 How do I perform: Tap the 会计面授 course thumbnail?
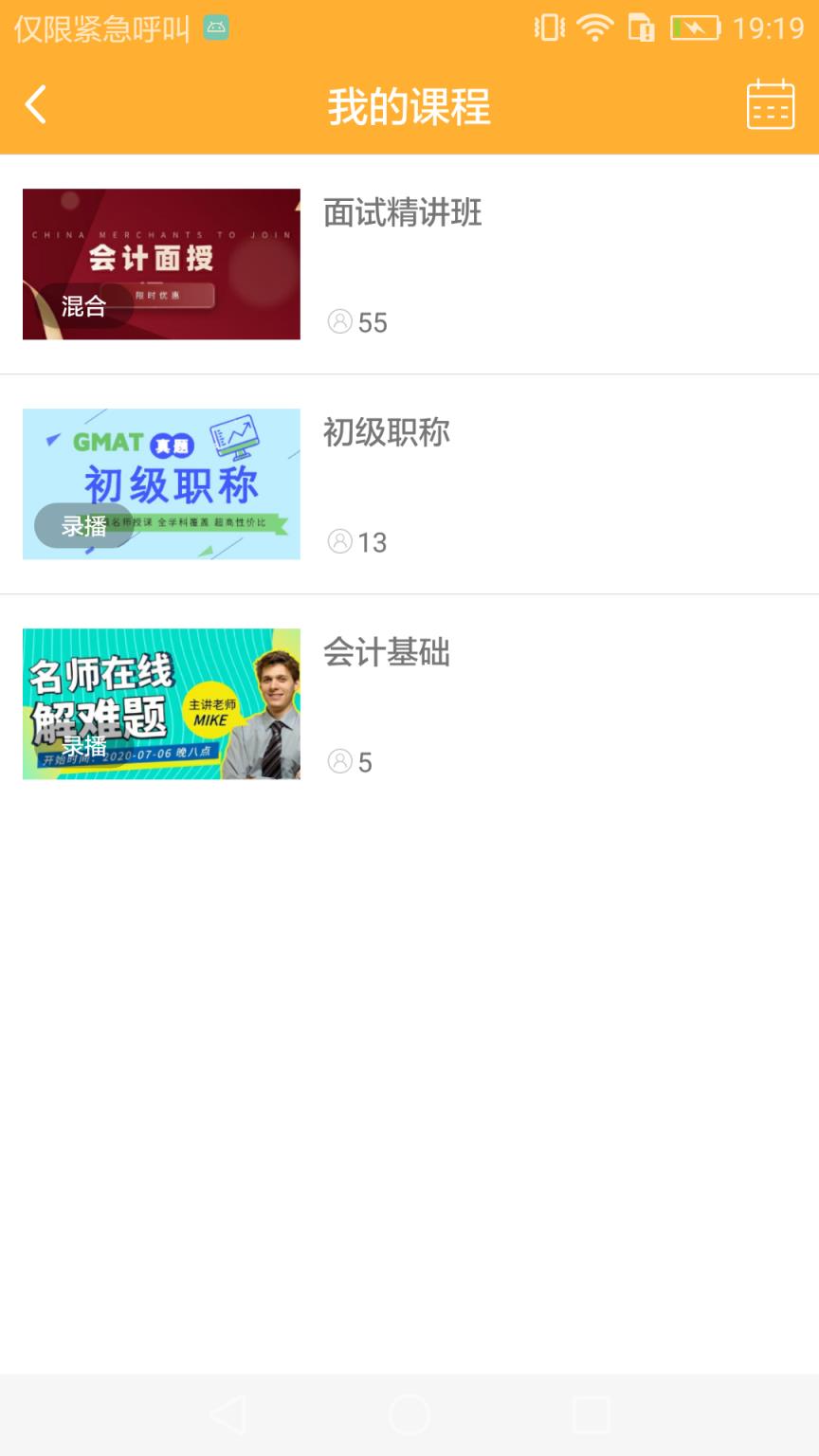pos(161,264)
